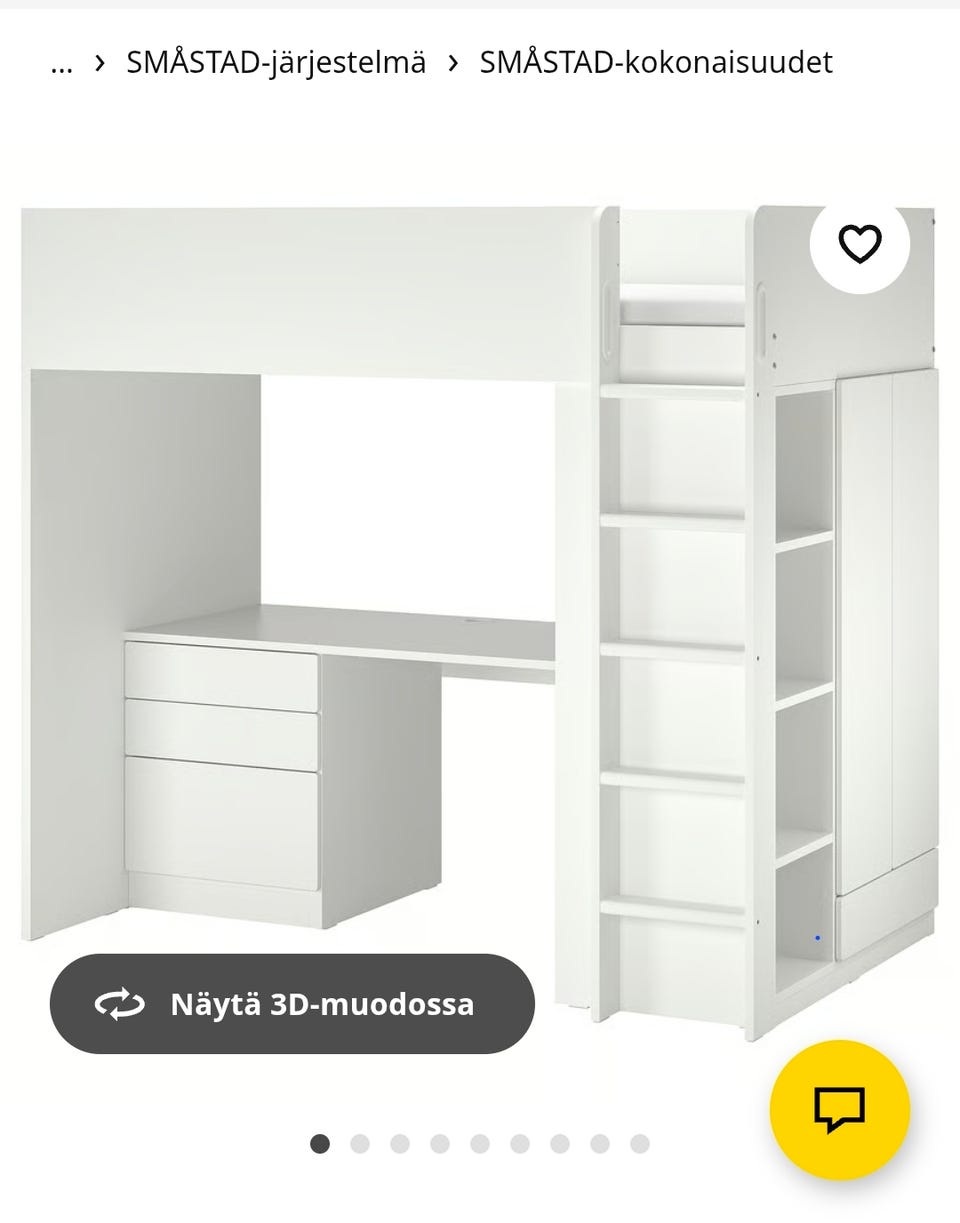This screenshot has height=1223, width=960.
Task: Click the chevron after SMÅSTAD-järjestelmä
Action: (451, 63)
